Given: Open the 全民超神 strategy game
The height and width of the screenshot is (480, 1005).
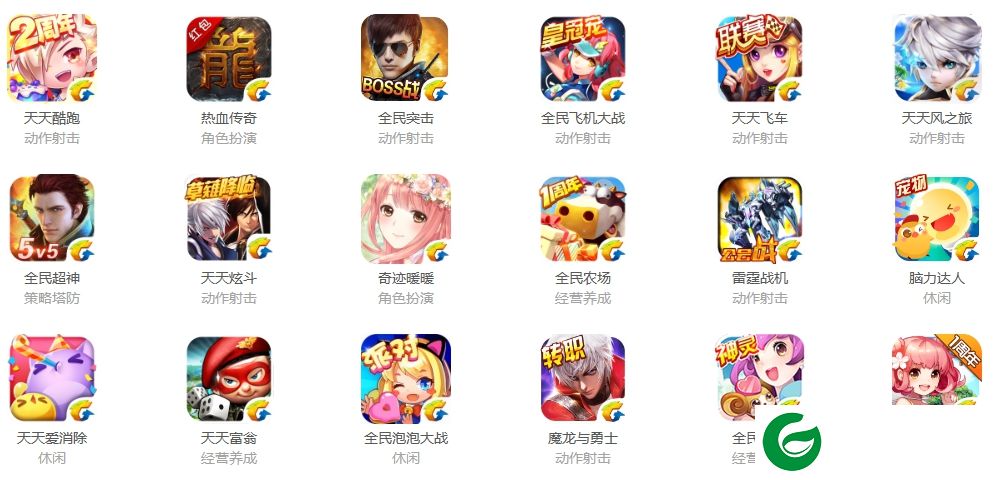Looking at the screenshot, I should coord(52,218).
